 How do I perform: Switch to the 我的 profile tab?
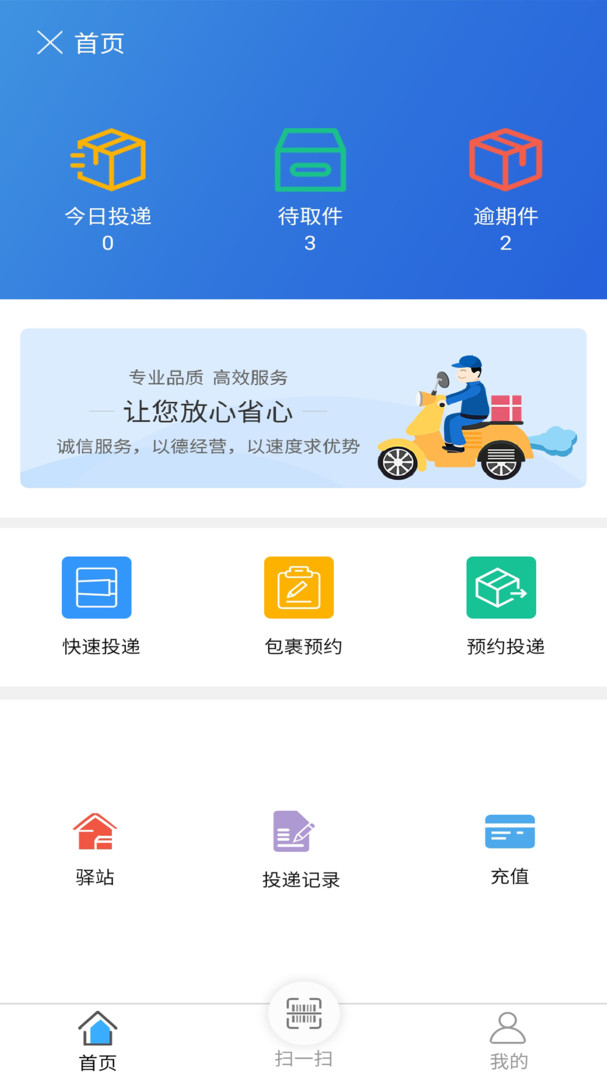(508, 1041)
